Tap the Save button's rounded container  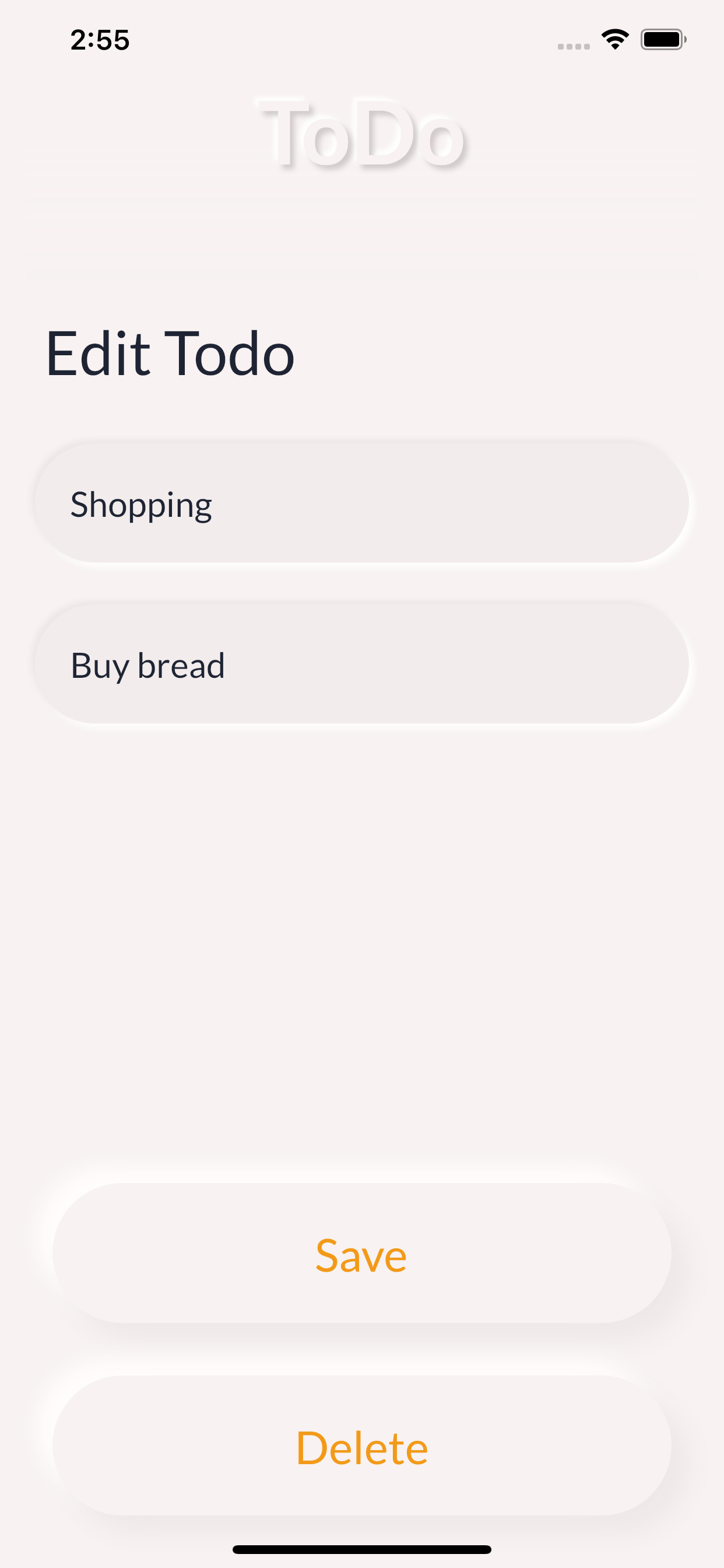pyautogui.click(x=361, y=1254)
